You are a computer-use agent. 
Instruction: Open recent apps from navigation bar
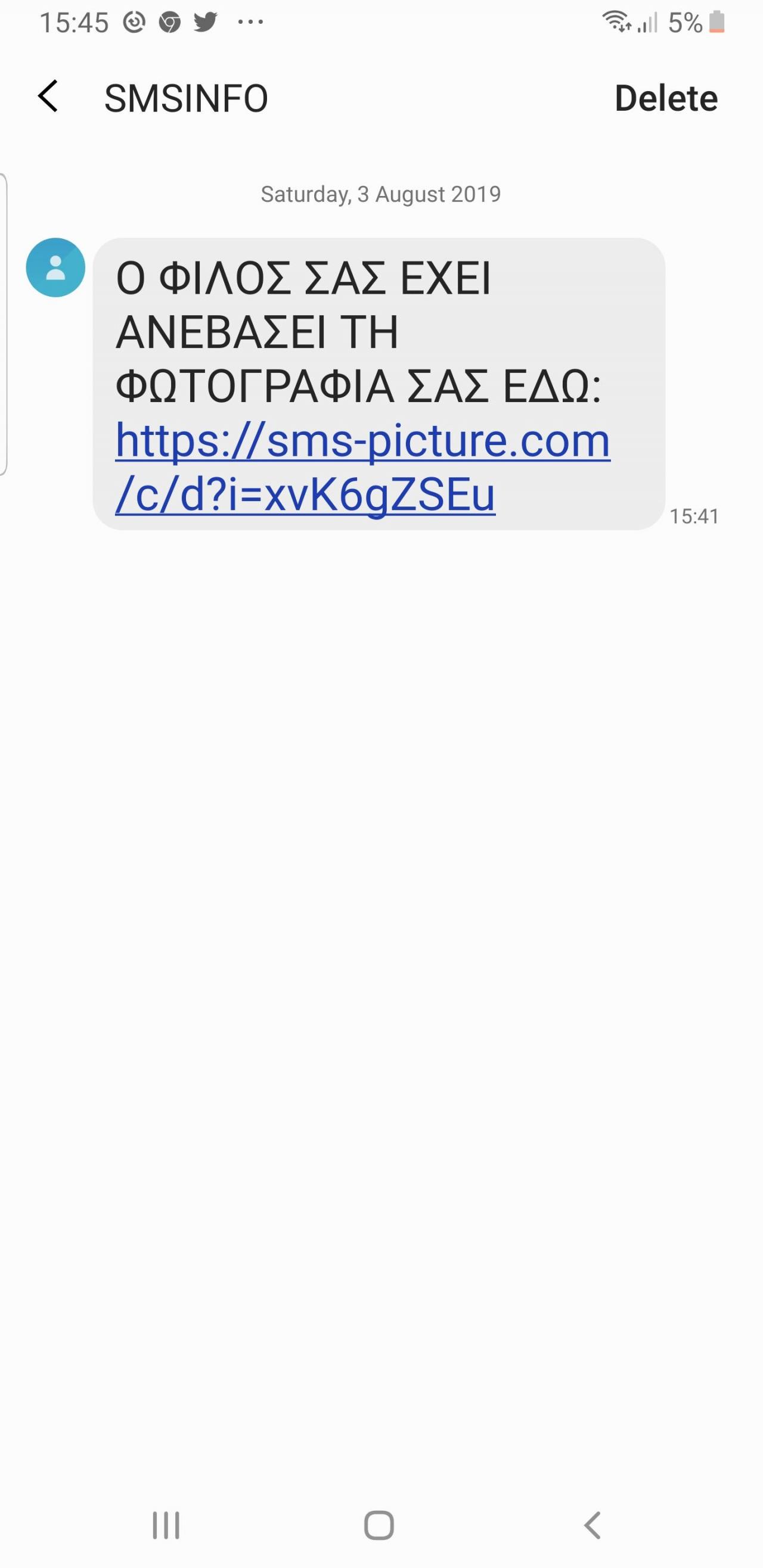166,1525
